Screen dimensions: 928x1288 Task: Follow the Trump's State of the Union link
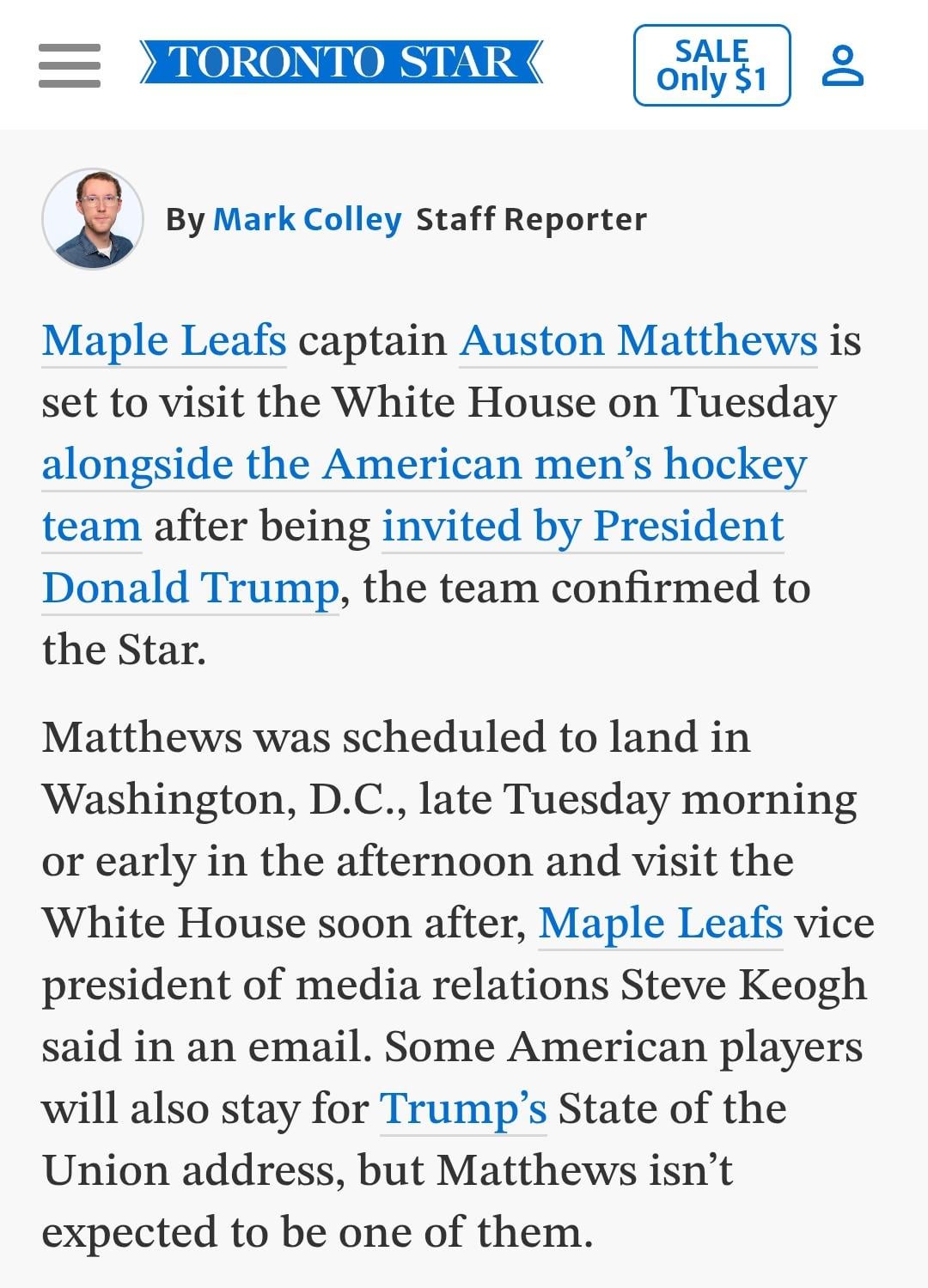463,1109
